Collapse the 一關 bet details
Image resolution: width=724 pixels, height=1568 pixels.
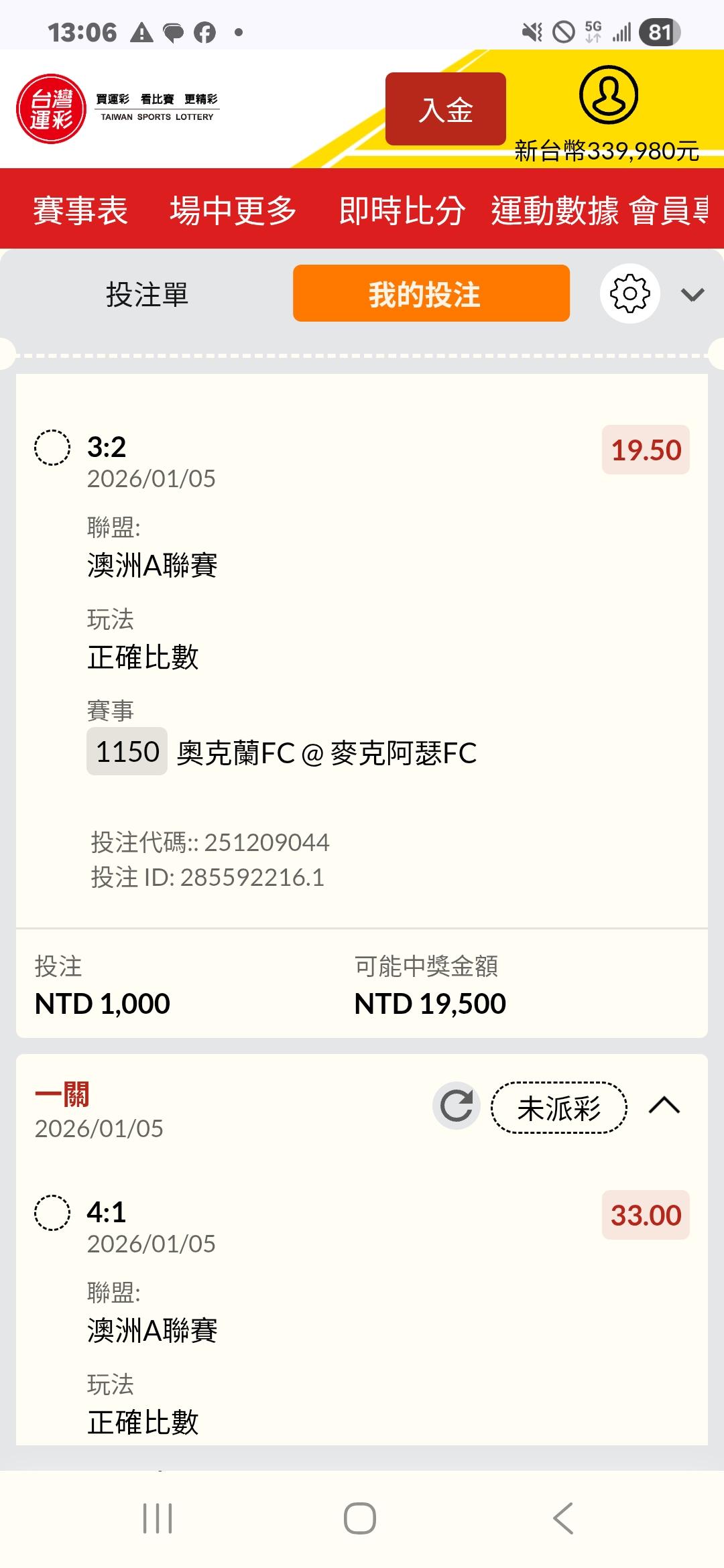click(664, 1106)
